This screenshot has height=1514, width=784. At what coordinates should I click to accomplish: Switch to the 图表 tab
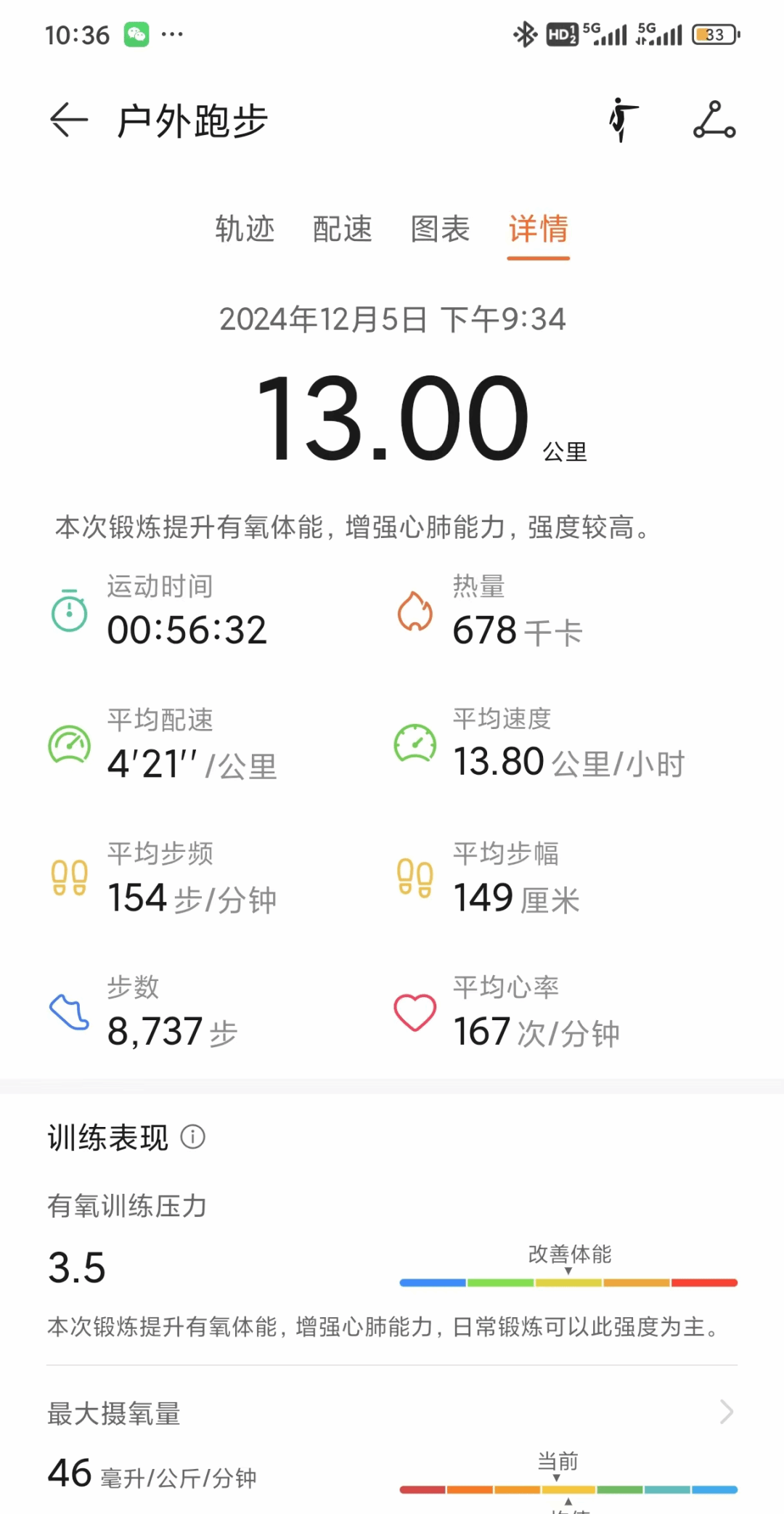click(x=440, y=229)
